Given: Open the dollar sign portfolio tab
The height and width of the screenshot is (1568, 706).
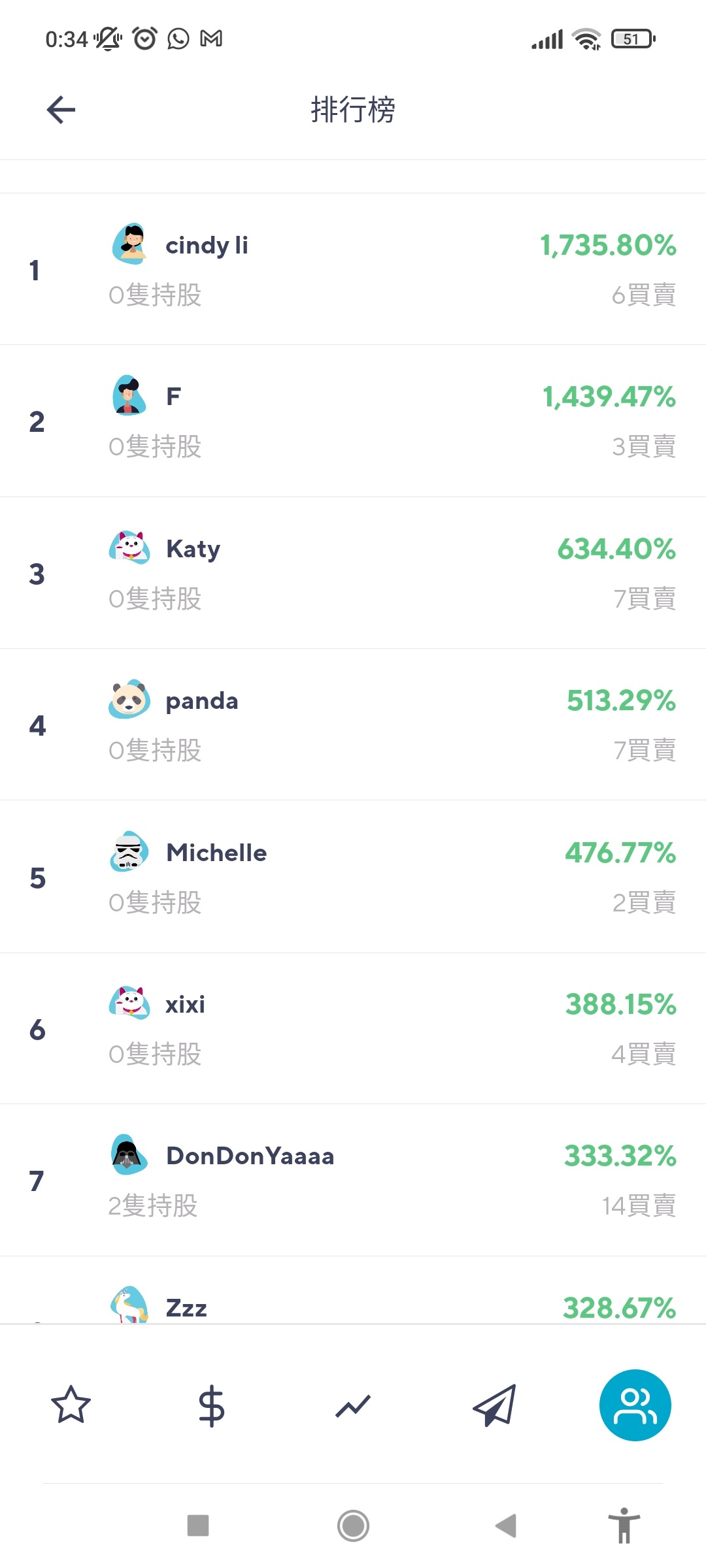Looking at the screenshot, I should pos(211,1405).
